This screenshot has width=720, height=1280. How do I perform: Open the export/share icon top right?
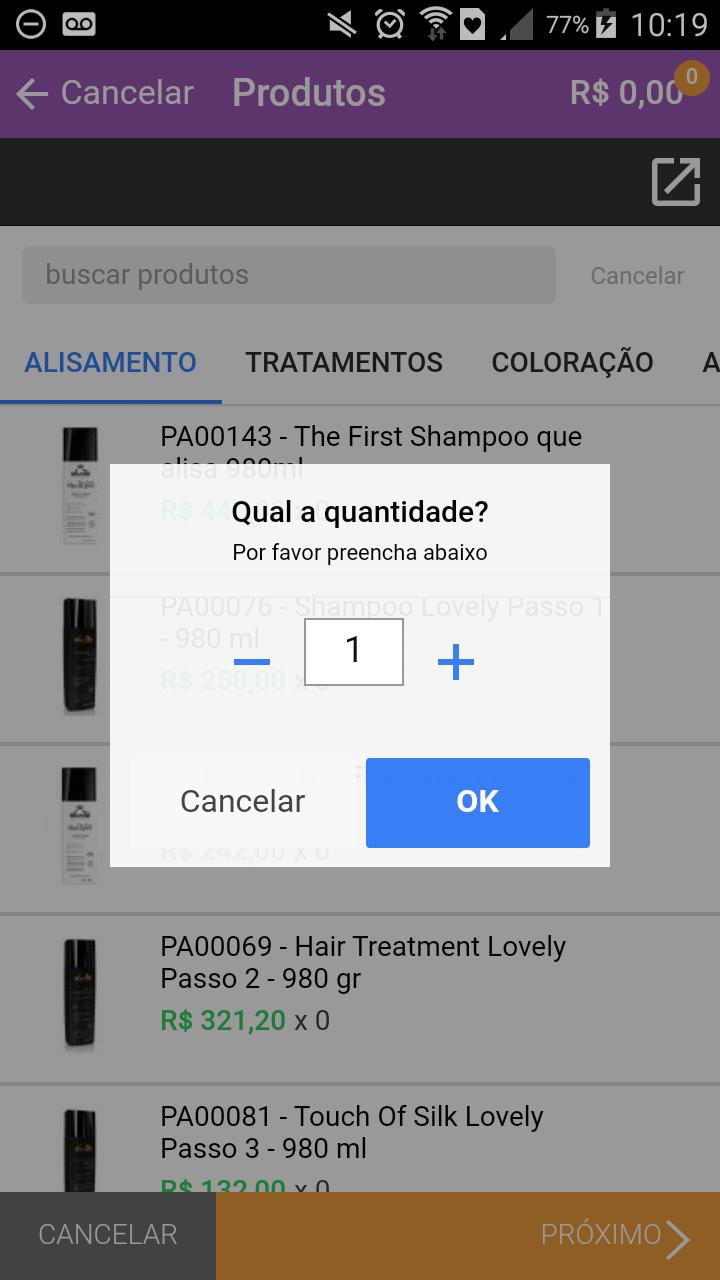click(x=676, y=181)
